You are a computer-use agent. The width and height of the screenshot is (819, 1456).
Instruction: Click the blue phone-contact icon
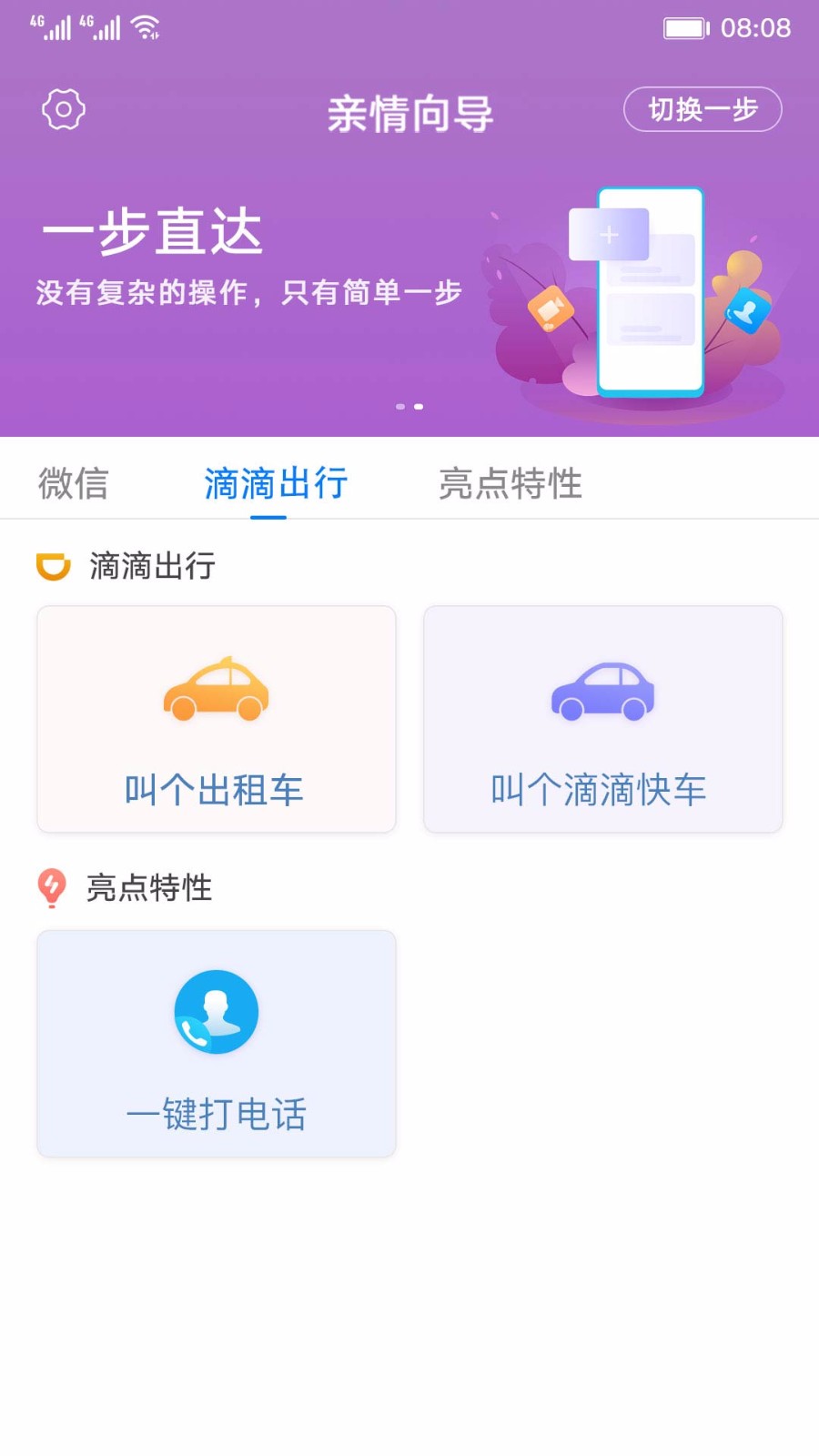pyautogui.click(x=216, y=1012)
